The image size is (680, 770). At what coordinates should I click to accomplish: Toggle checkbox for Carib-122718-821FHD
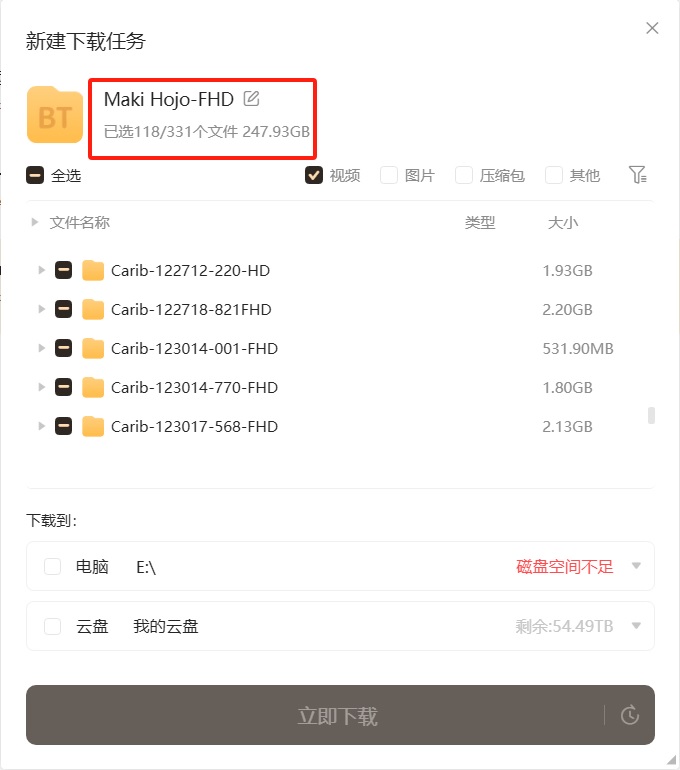pyautogui.click(x=63, y=309)
